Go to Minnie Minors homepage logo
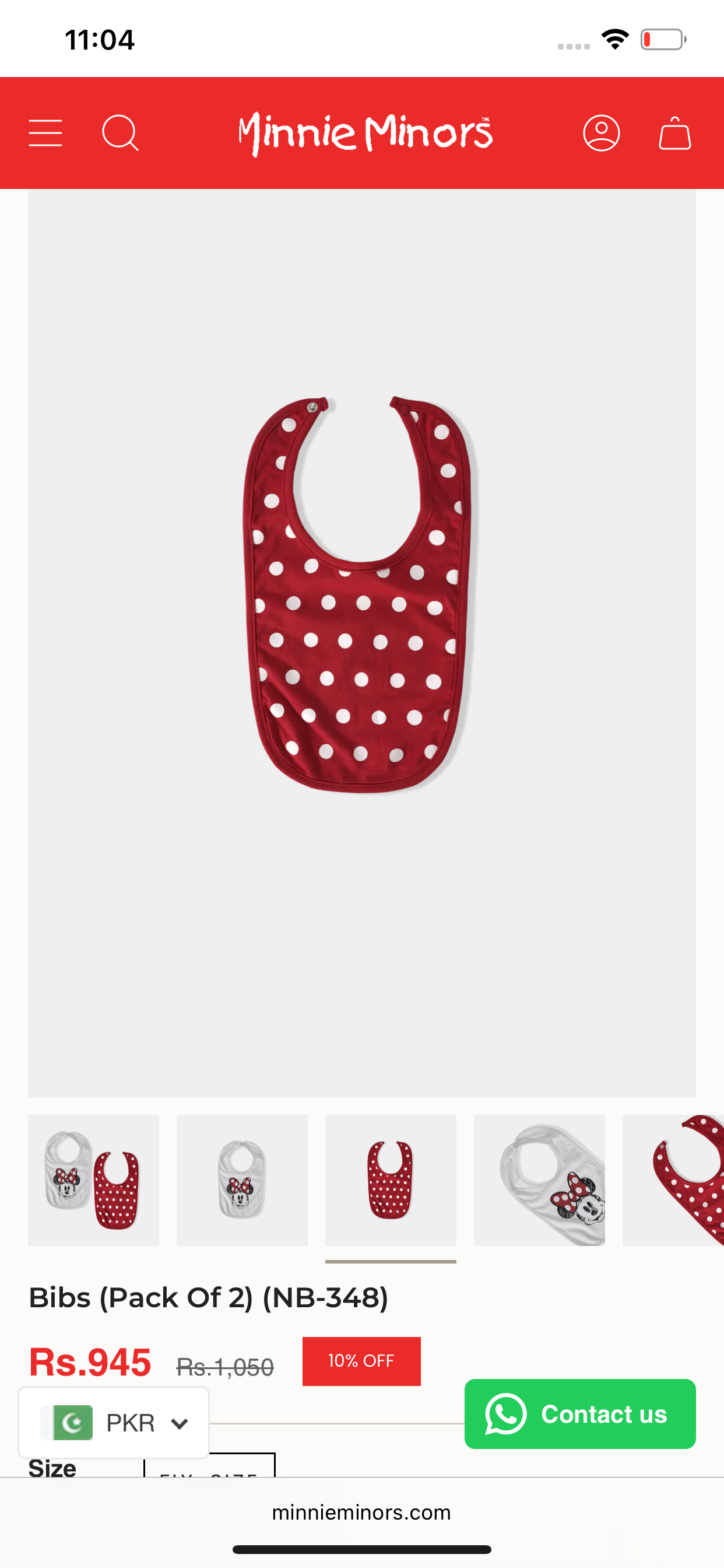724x1568 pixels. click(365, 132)
